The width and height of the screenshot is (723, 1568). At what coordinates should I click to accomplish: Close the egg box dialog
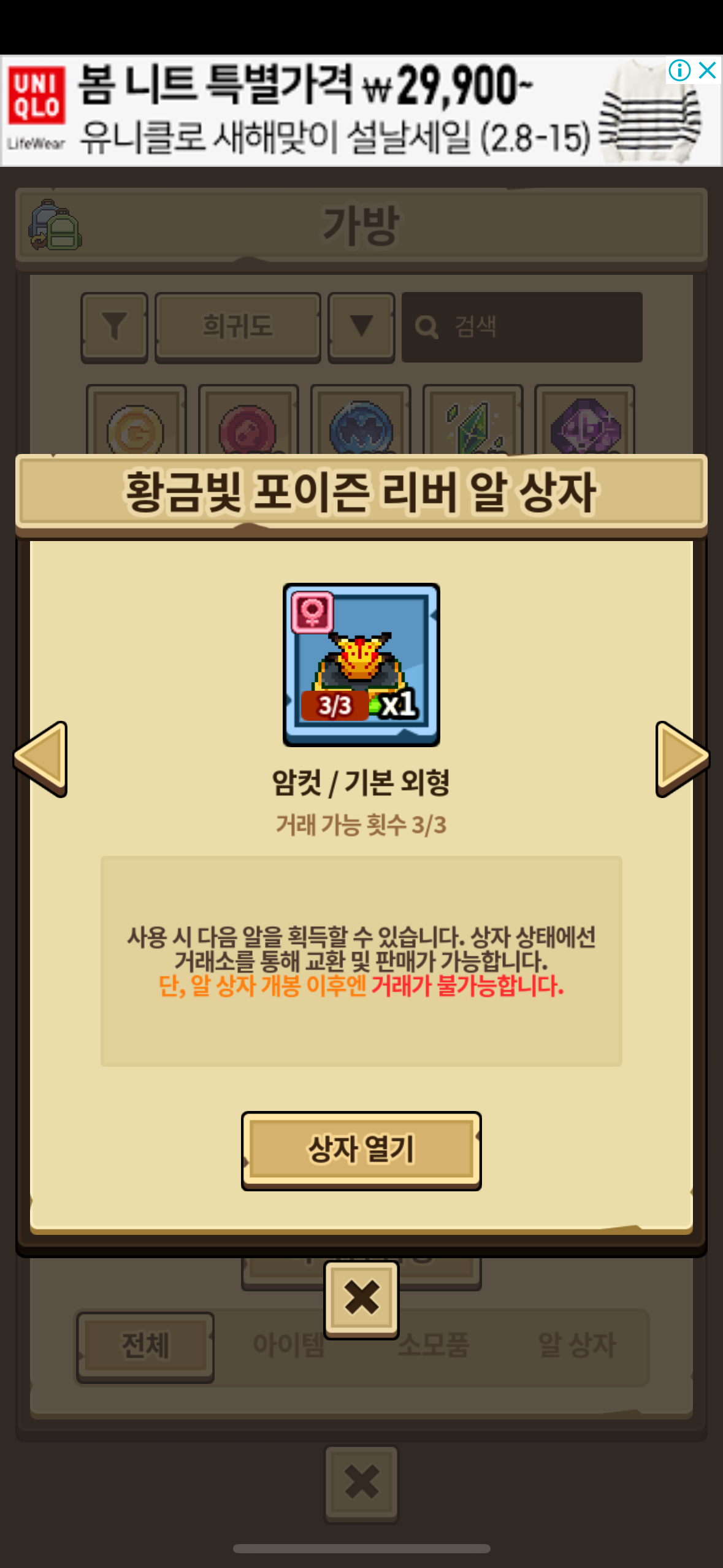click(361, 1298)
